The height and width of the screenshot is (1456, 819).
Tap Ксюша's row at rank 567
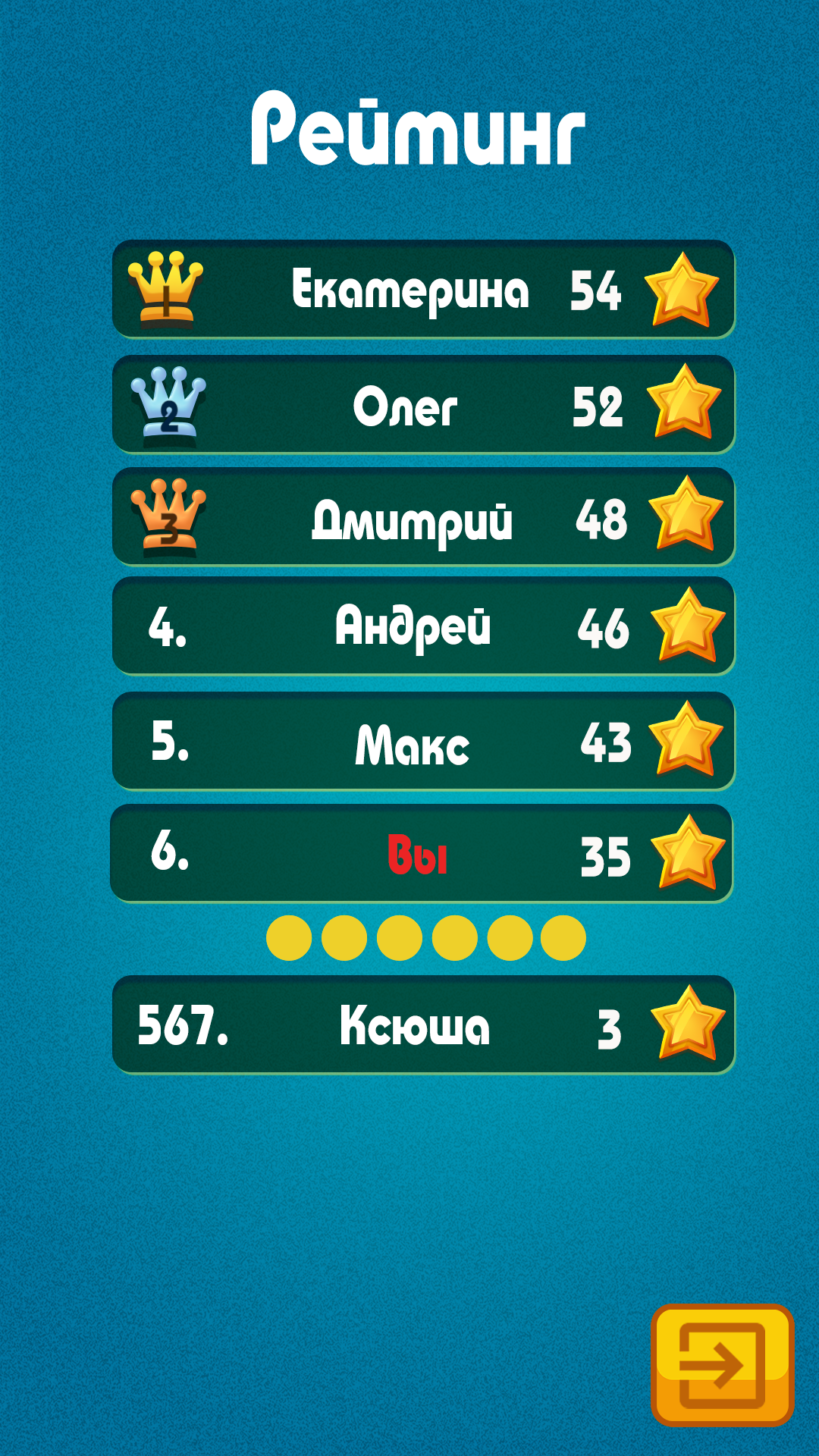click(x=423, y=1025)
